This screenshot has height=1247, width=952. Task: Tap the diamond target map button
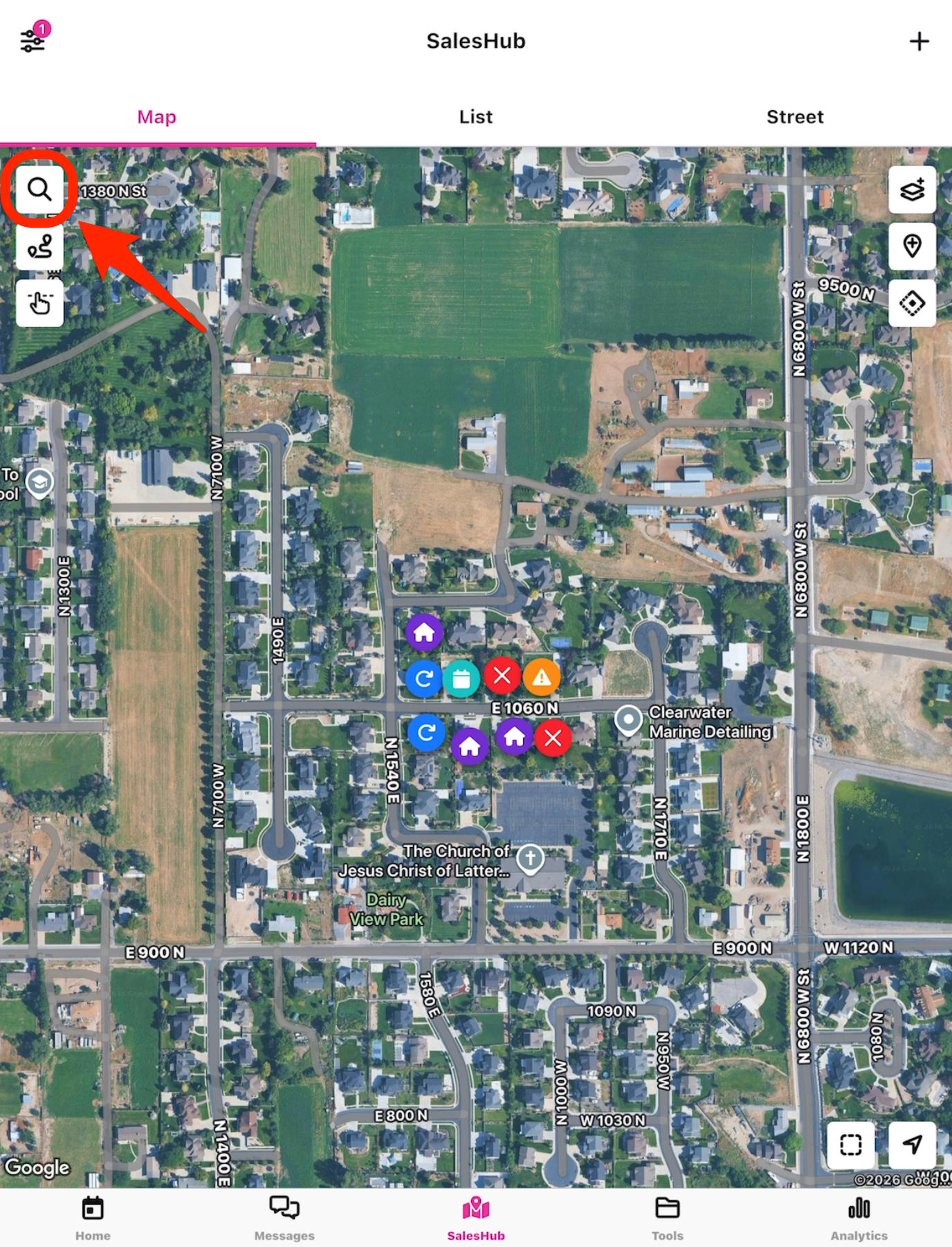click(x=912, y=303)
